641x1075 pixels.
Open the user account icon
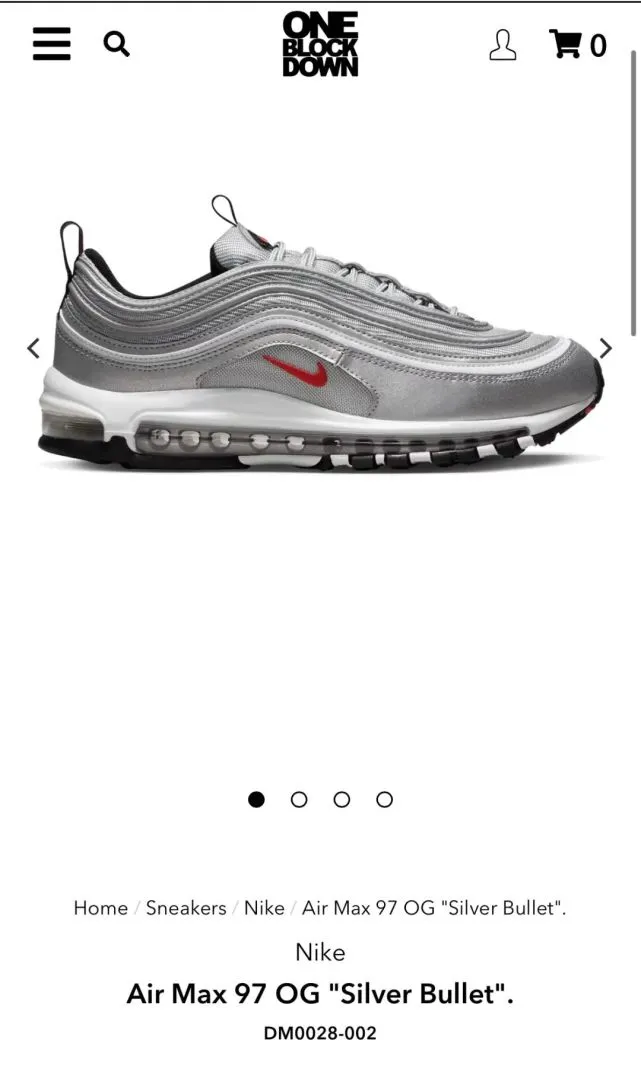(502, 45)
